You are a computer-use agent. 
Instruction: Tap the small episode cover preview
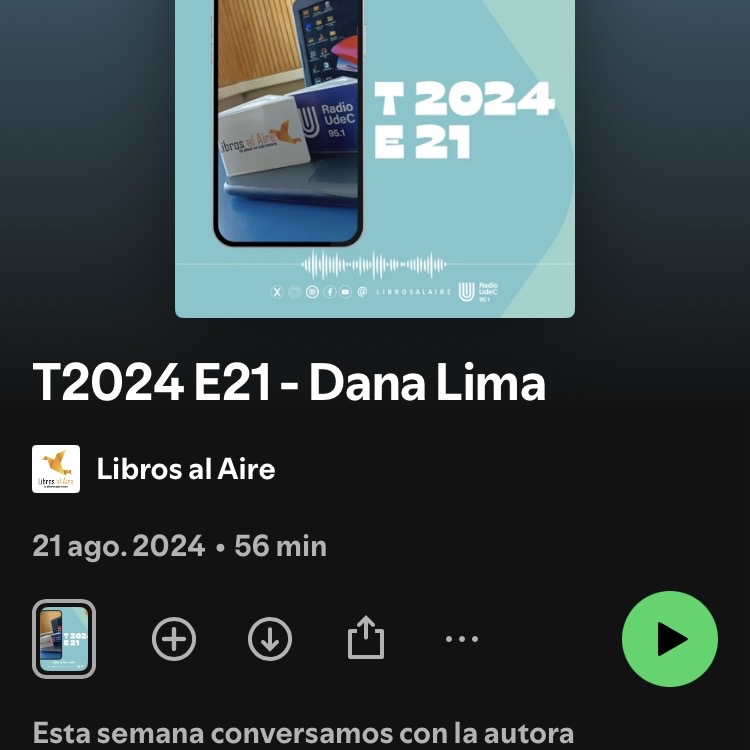coord(64,639)
